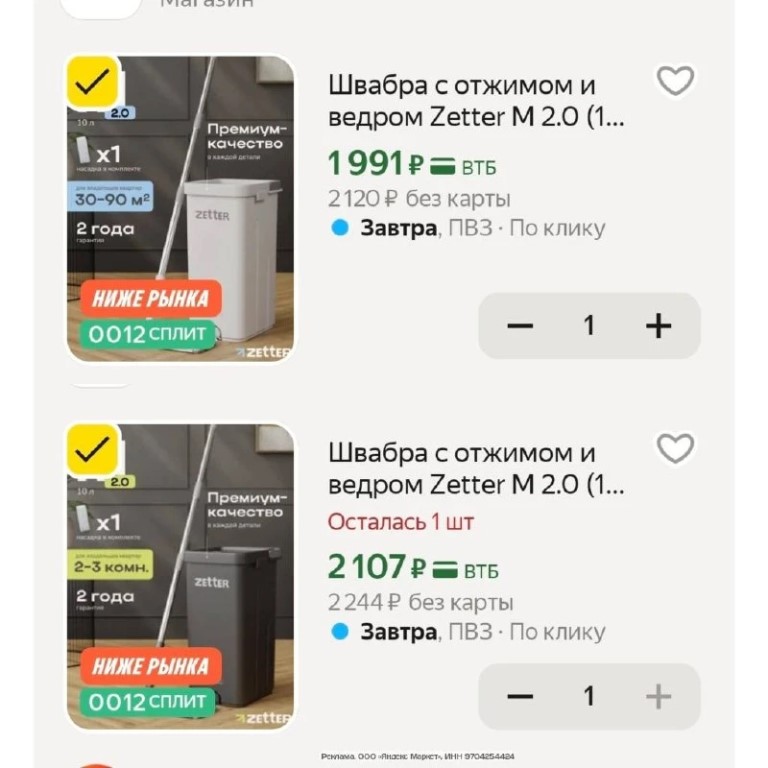Uncheck the dark gray Zetter mop checkbox
Screen dimensions: 768x768
coord(93,451)
